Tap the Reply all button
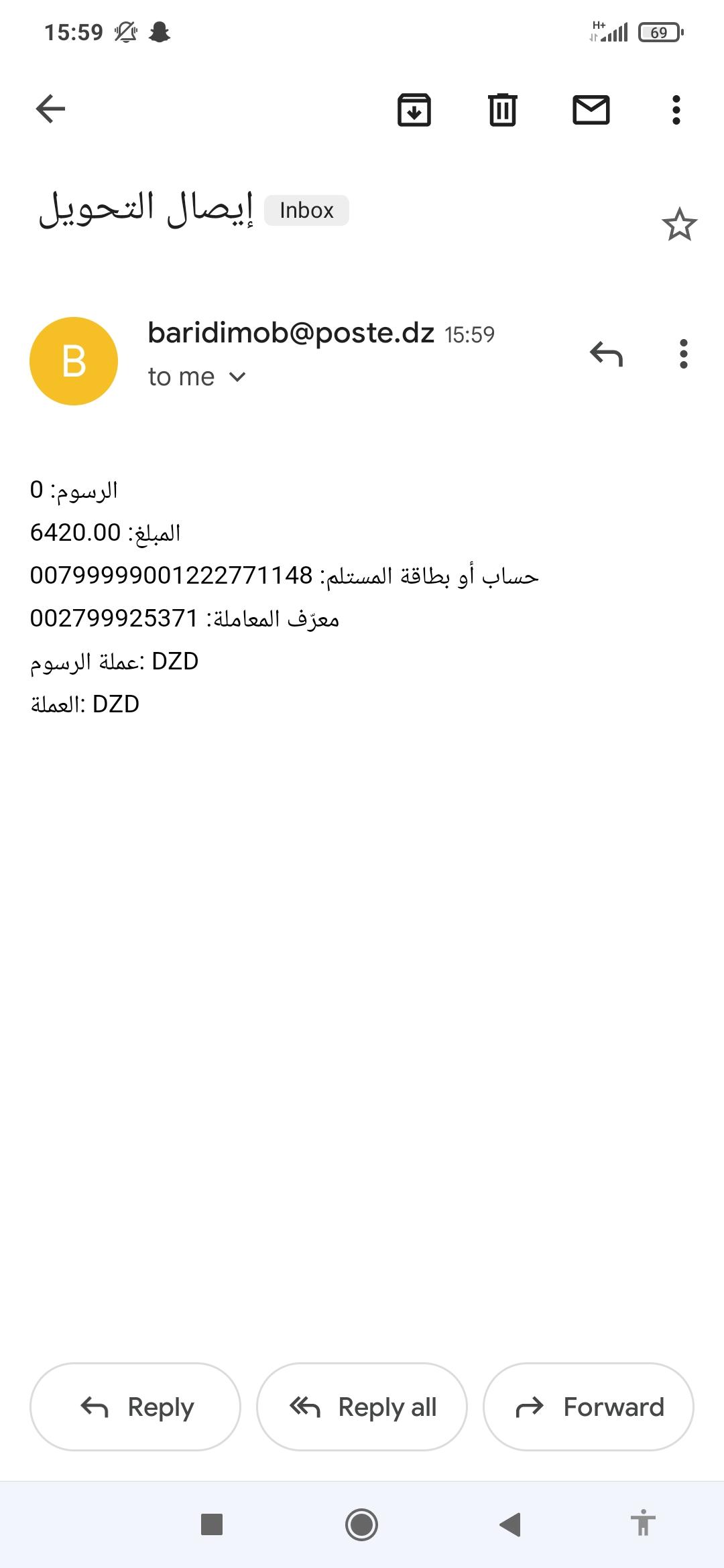 coord(362,1407)
